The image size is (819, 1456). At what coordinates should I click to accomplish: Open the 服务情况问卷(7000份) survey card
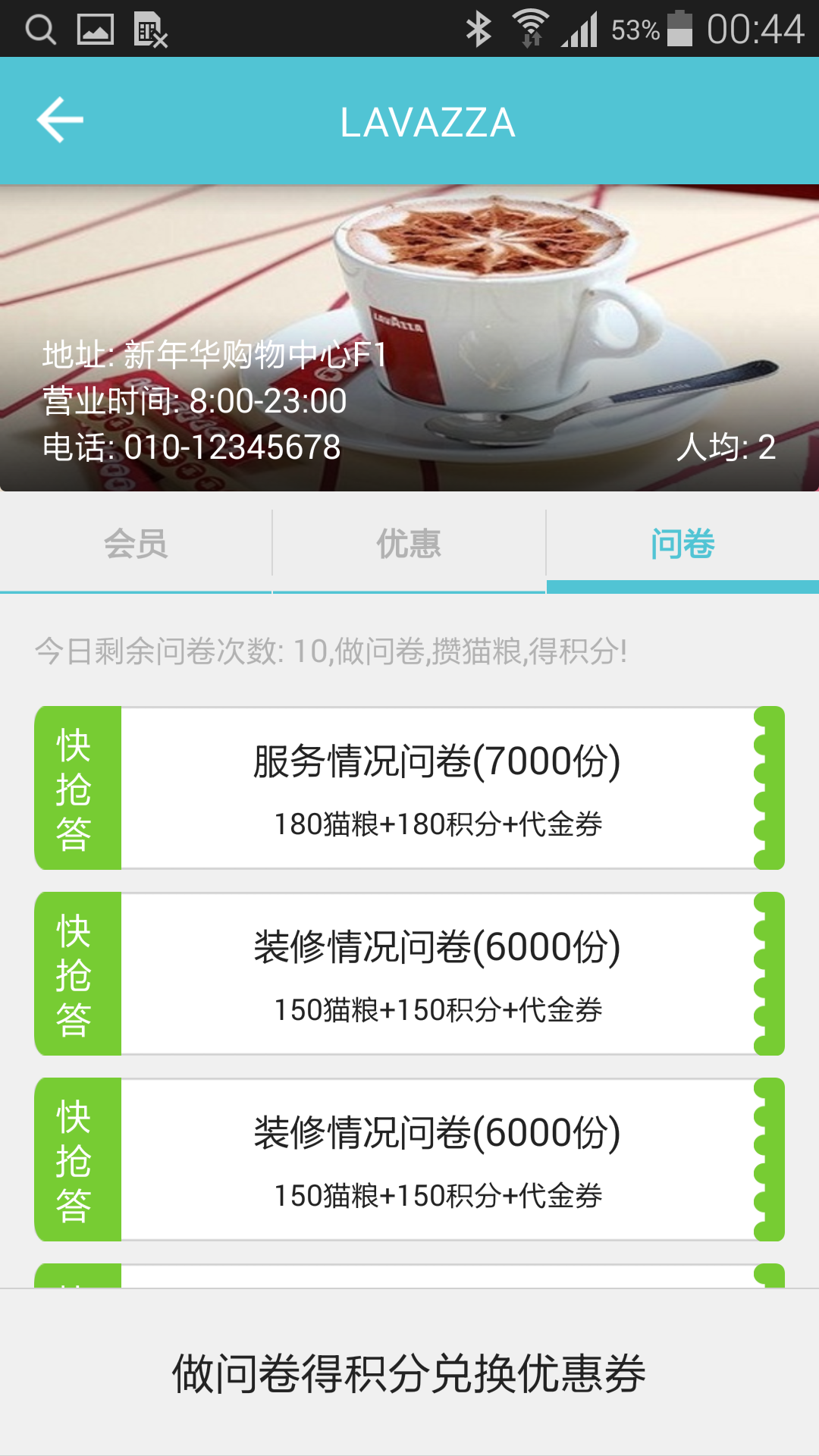pyautogui.click(x=437, y=788)
